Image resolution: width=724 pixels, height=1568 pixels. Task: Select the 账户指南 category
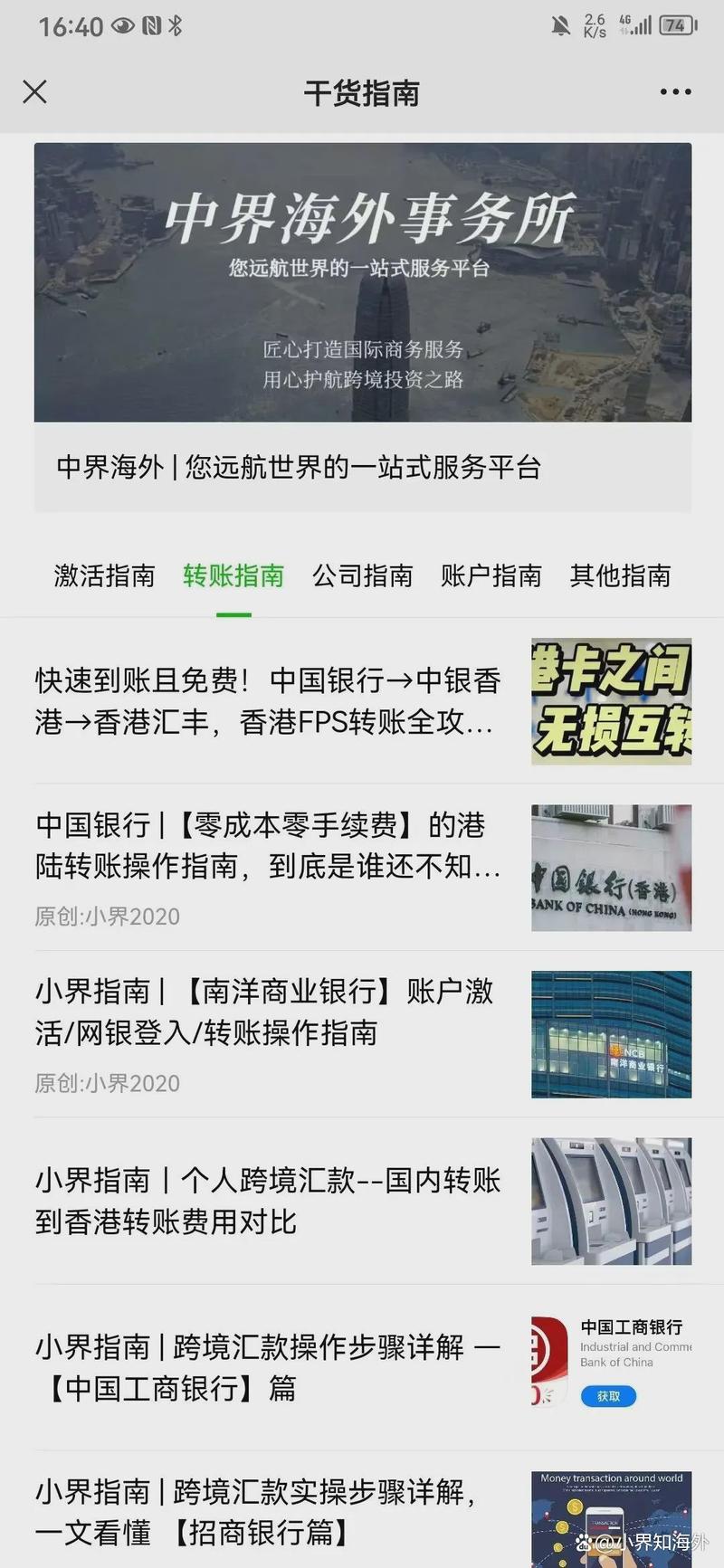pos(491,576)
